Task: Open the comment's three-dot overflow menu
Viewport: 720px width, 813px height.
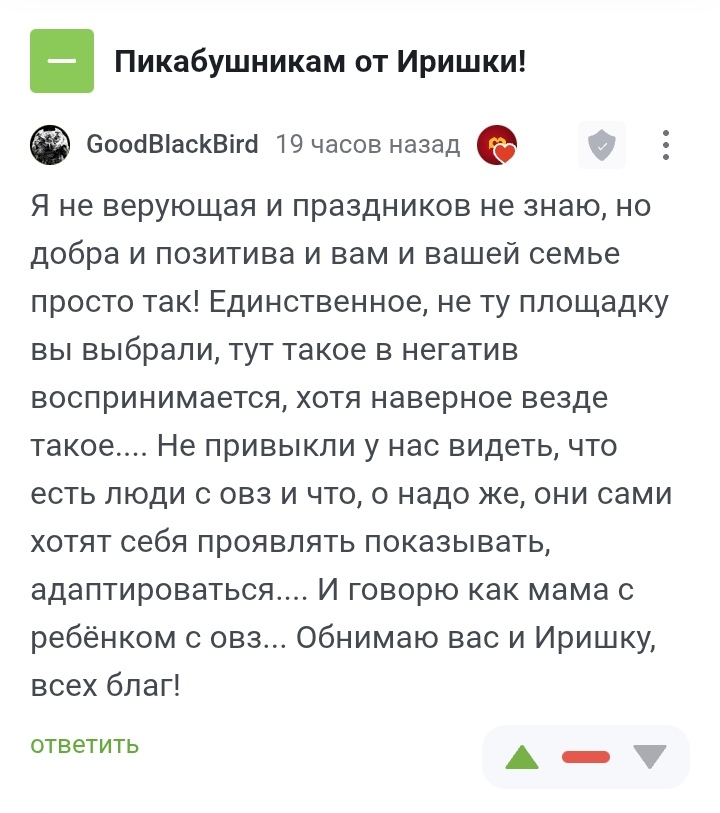Action: point(667,146)
